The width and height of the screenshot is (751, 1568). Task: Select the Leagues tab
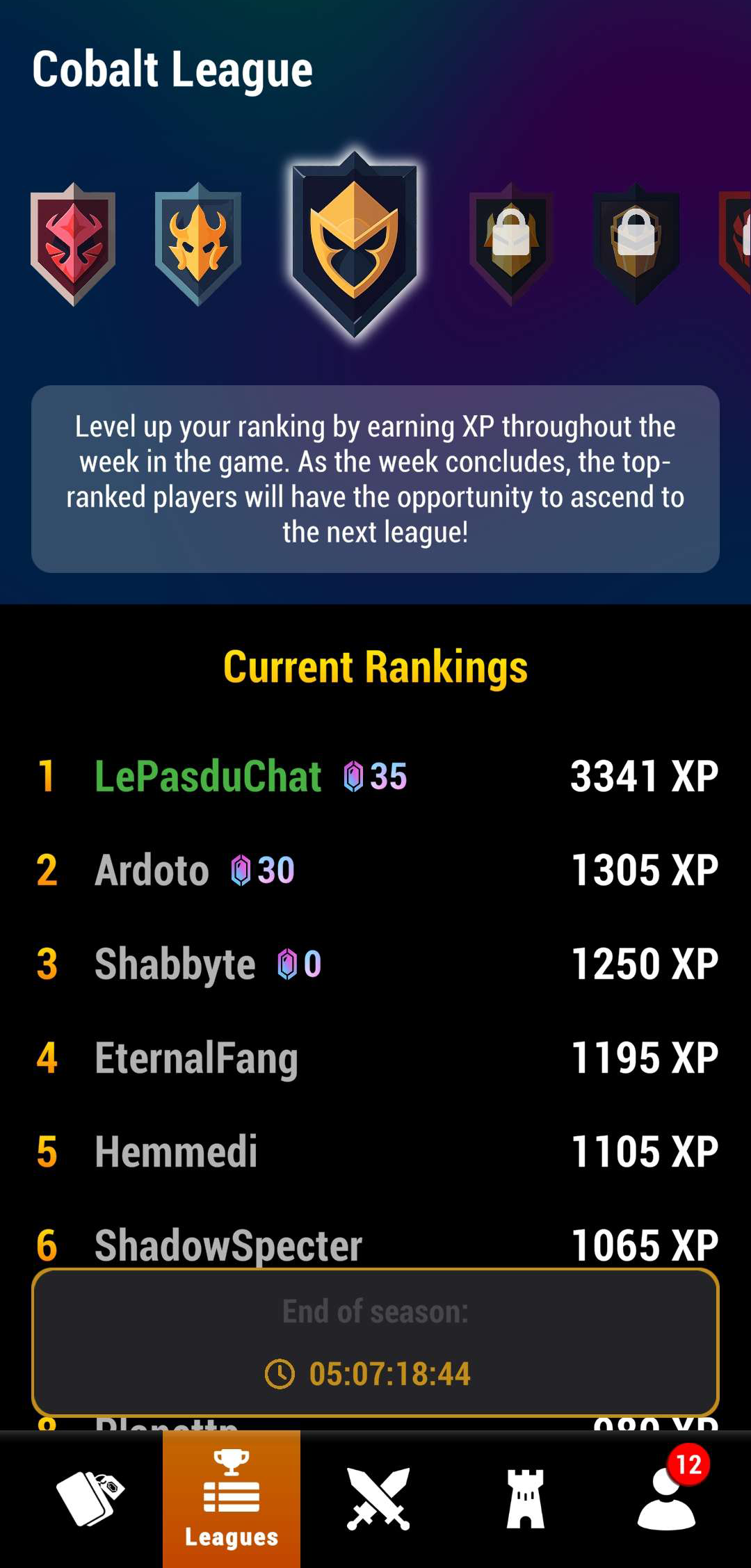point(232,1499)
